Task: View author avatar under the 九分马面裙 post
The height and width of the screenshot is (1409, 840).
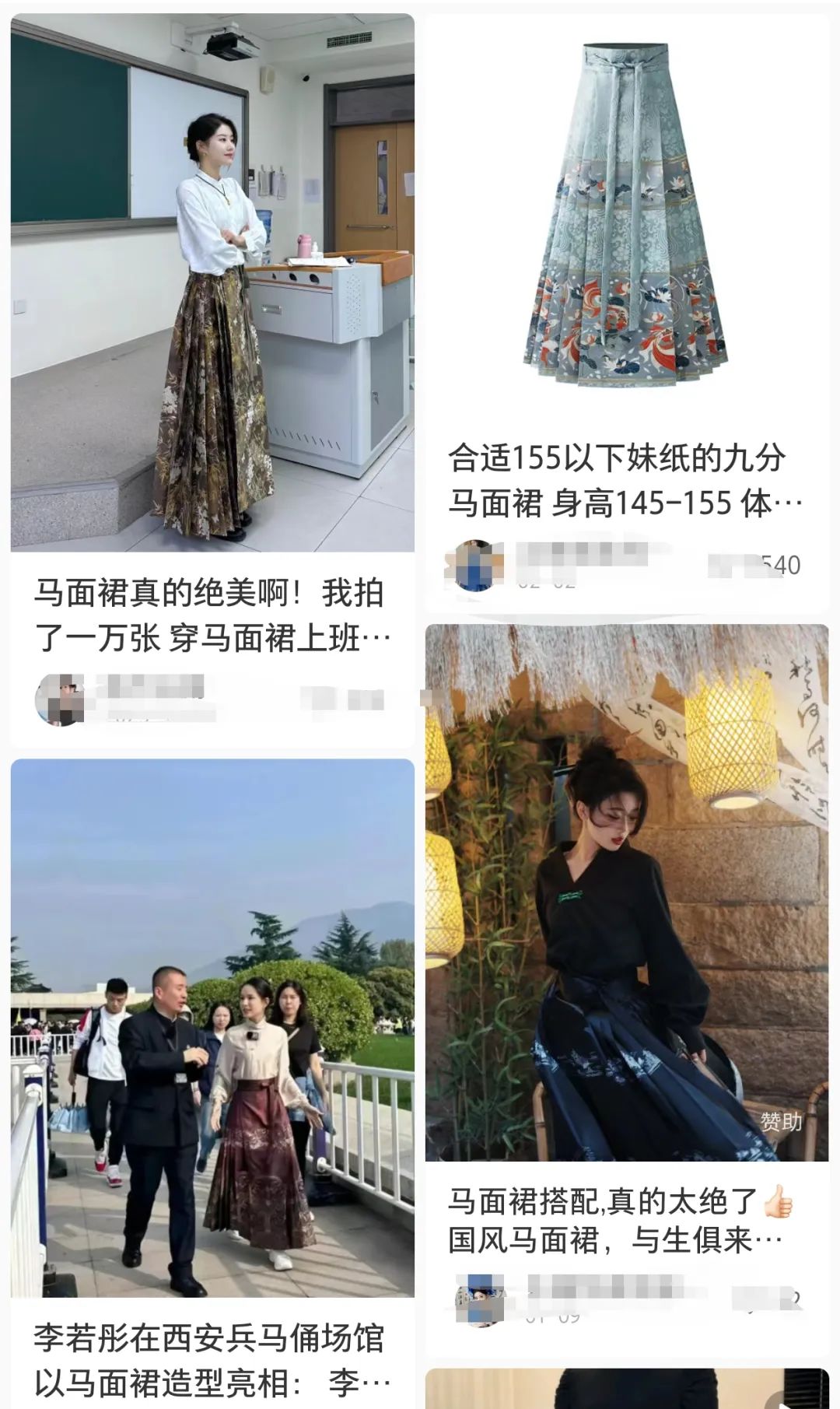Action: tap(474, 566)
